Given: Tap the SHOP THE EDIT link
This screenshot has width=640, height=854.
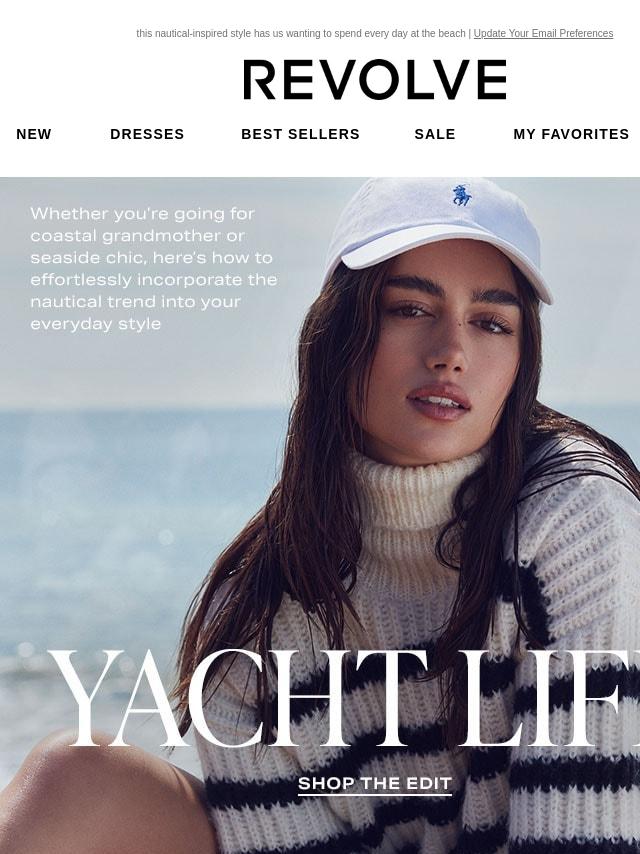Looking at the screenshot, I should coord(375,784).
